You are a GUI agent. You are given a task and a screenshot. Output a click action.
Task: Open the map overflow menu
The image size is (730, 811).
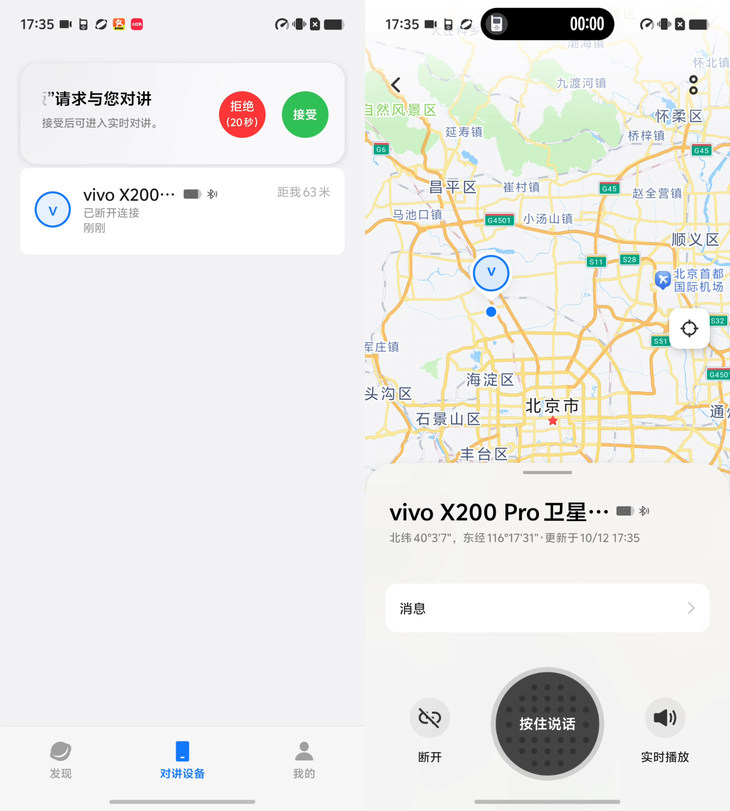click(693, 85)
